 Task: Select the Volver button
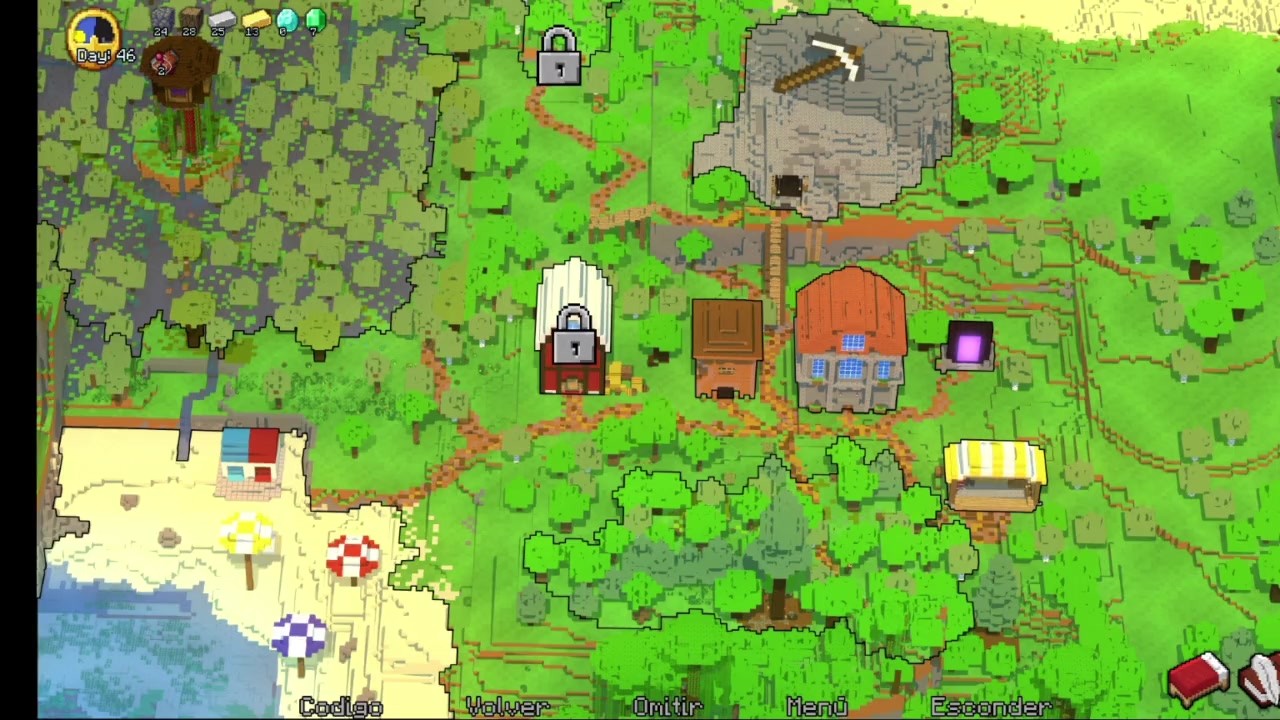click(x=507, y=707)
